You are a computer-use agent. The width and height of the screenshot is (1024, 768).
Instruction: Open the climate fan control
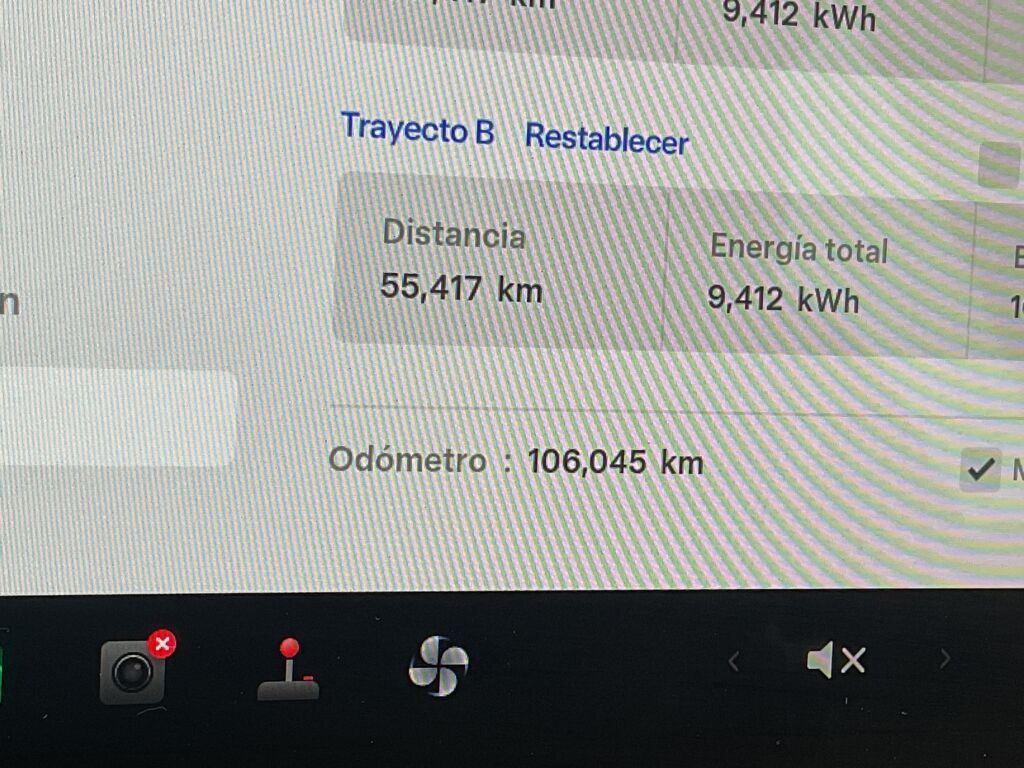(438, 665)
